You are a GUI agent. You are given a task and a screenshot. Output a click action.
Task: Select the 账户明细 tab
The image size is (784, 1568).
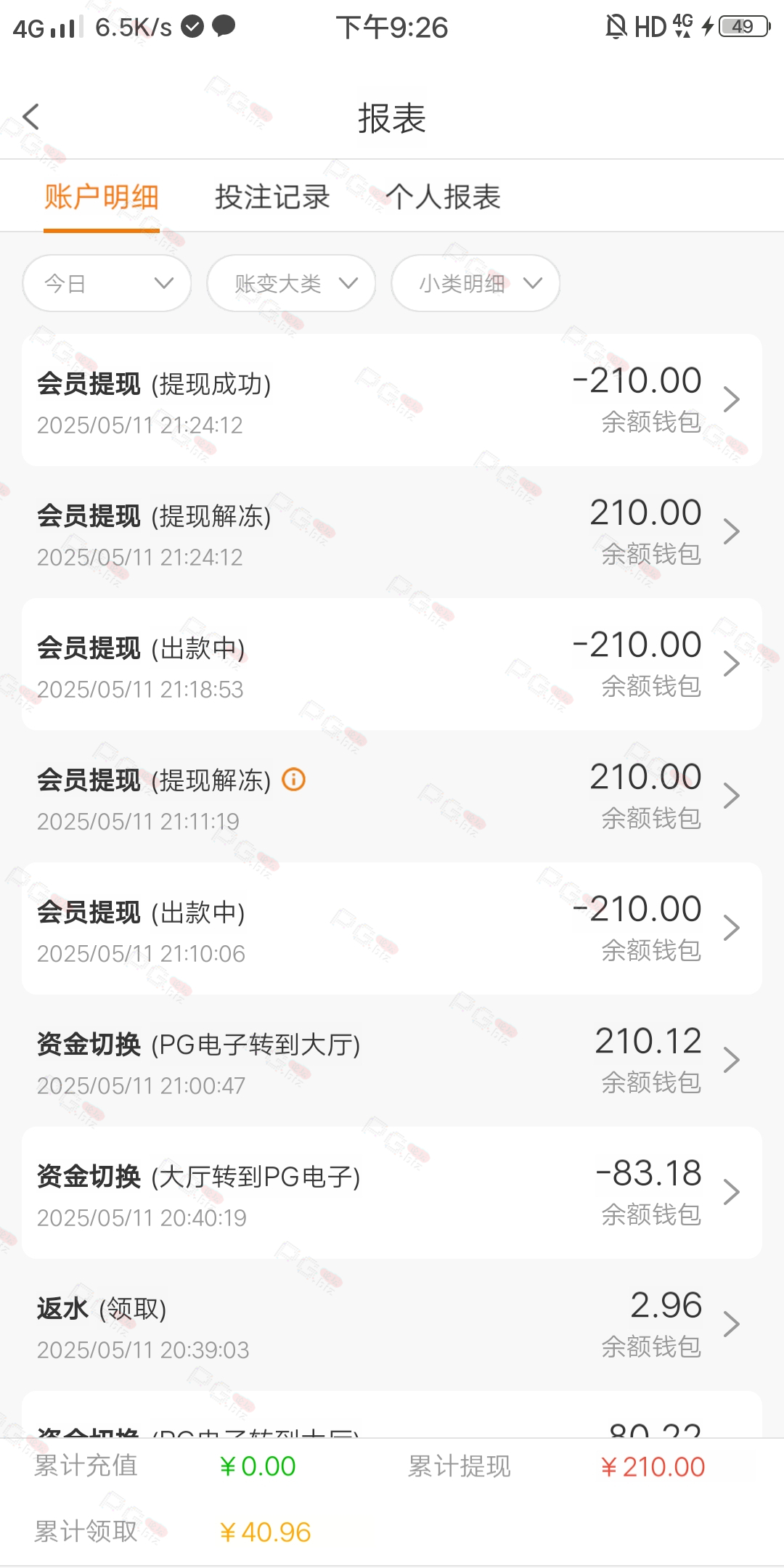pyautogui.click(x=102, y=197)
